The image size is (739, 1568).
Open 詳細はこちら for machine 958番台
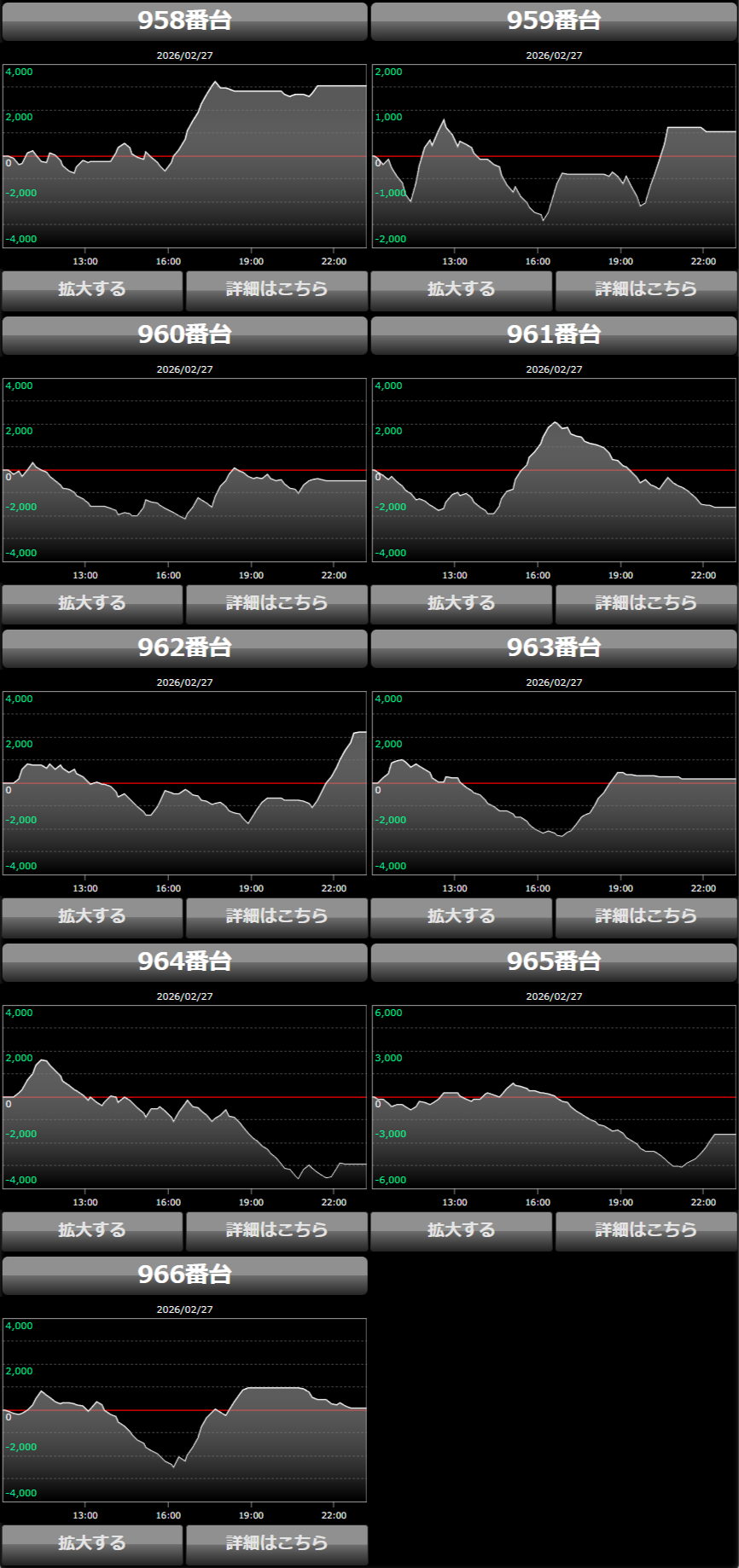tap(276, 290)
